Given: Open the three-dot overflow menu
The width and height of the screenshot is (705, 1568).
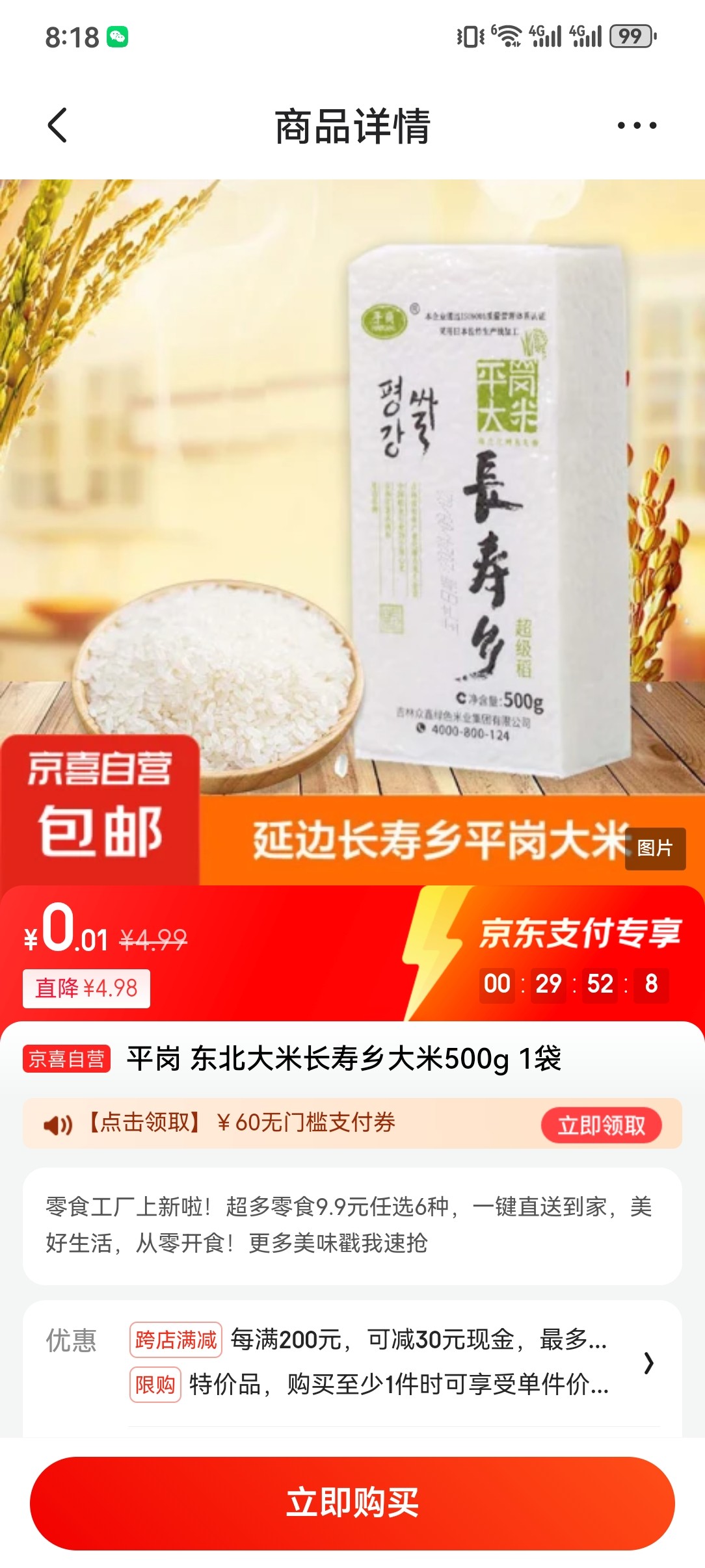Looking at the screenshot, I should pos(636,125).
